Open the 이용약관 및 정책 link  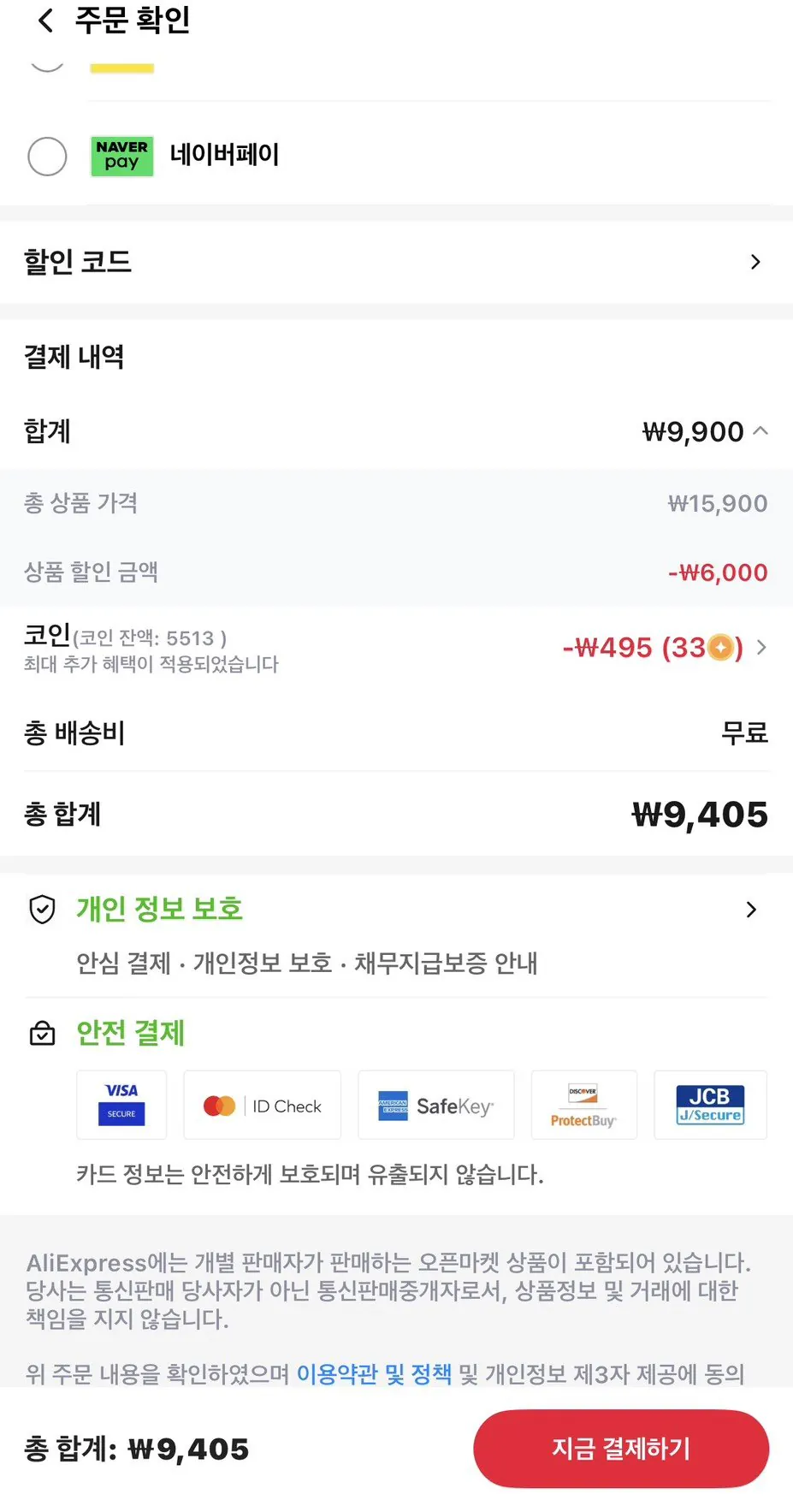[x=374, y=1374]
